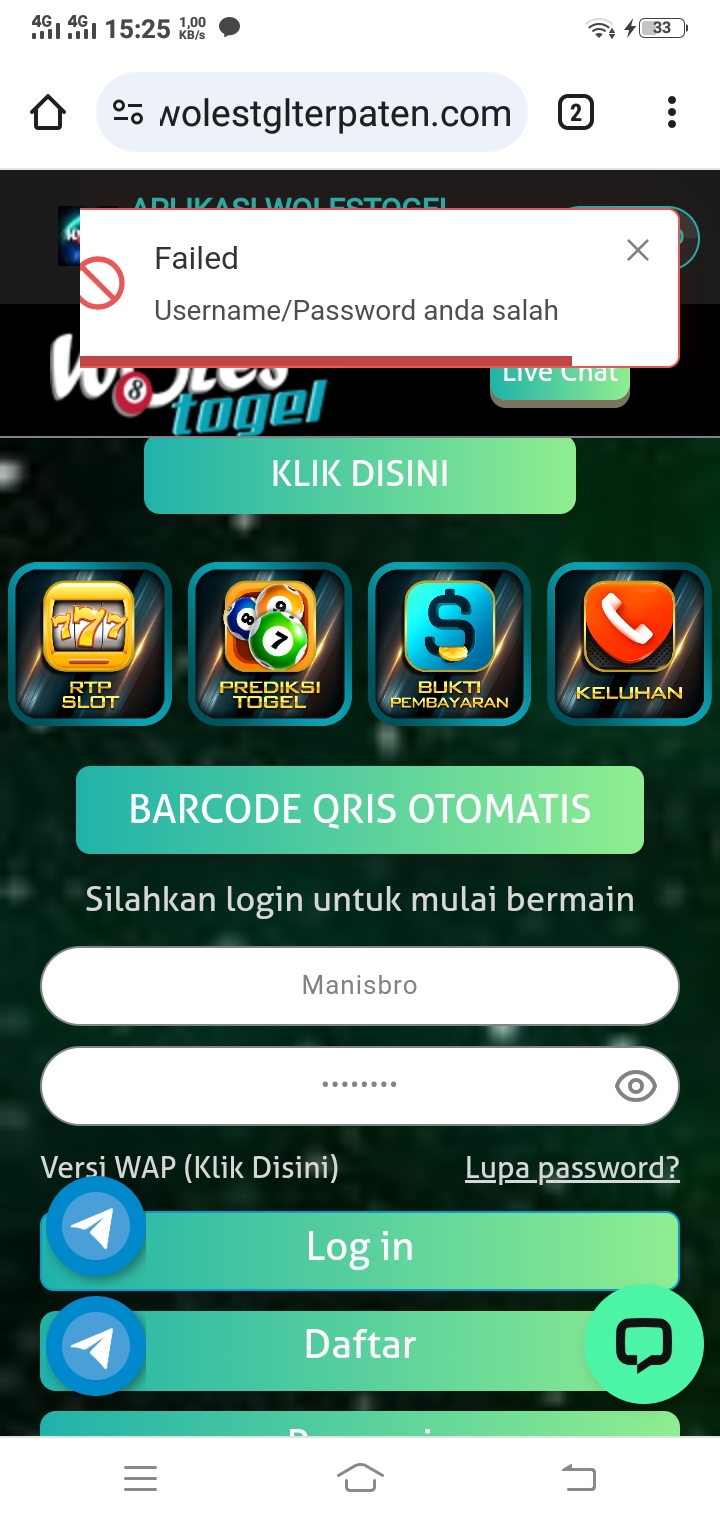Viewport: 720px width, 1520px height.
Task: Open the tab switcher
Action: pyautogui.click(x=575, y=113)
